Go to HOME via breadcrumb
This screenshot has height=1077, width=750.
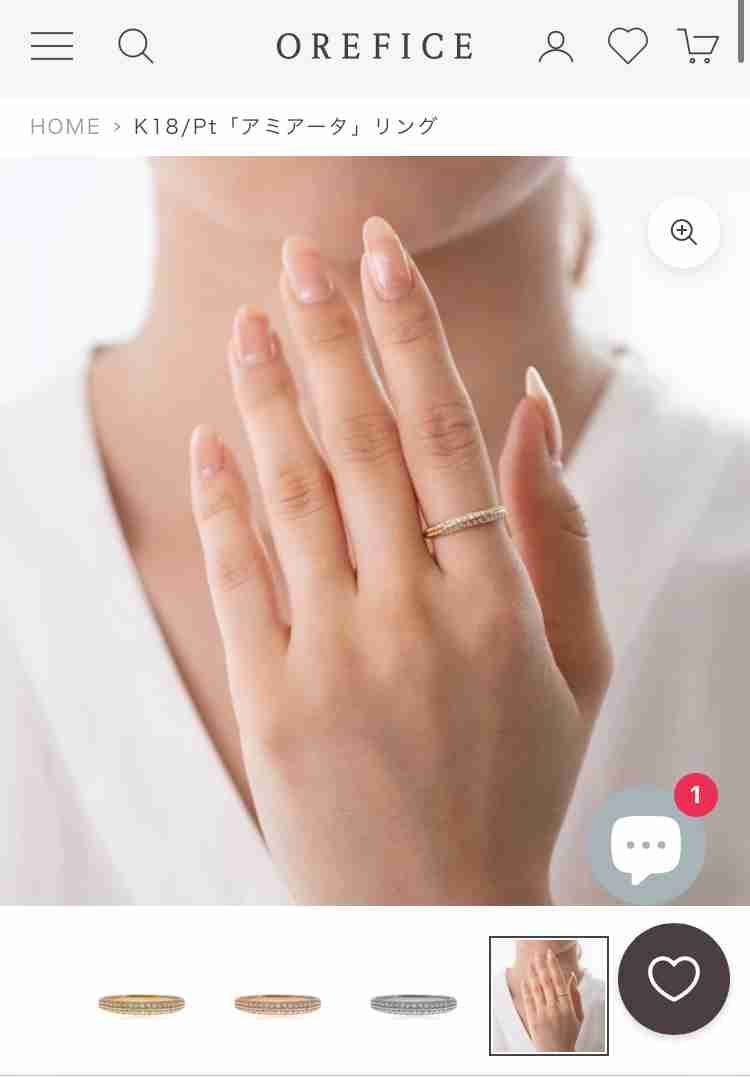65,127
